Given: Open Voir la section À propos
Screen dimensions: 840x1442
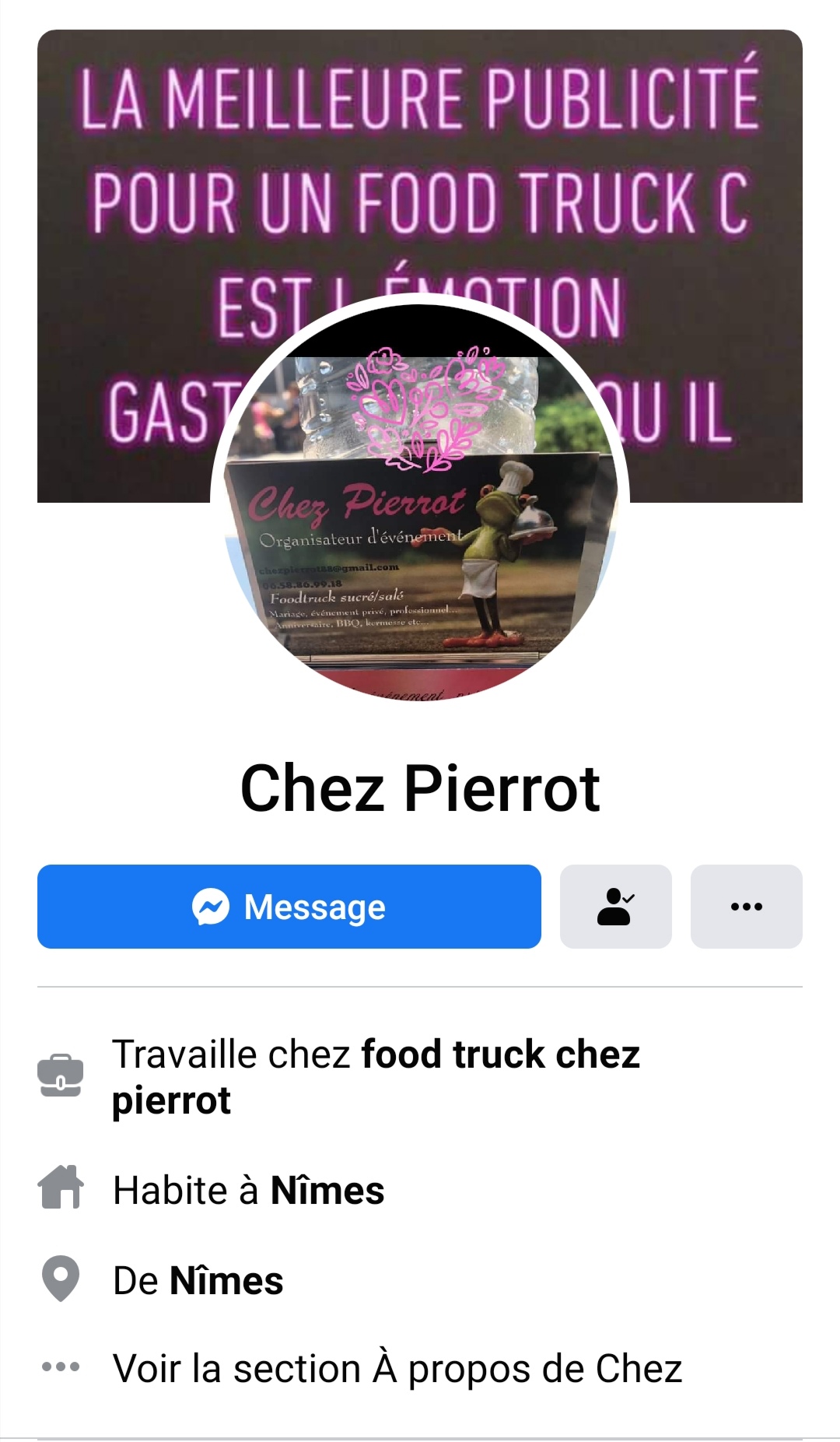Looking at the screenshot, I should pos(397,1369).
